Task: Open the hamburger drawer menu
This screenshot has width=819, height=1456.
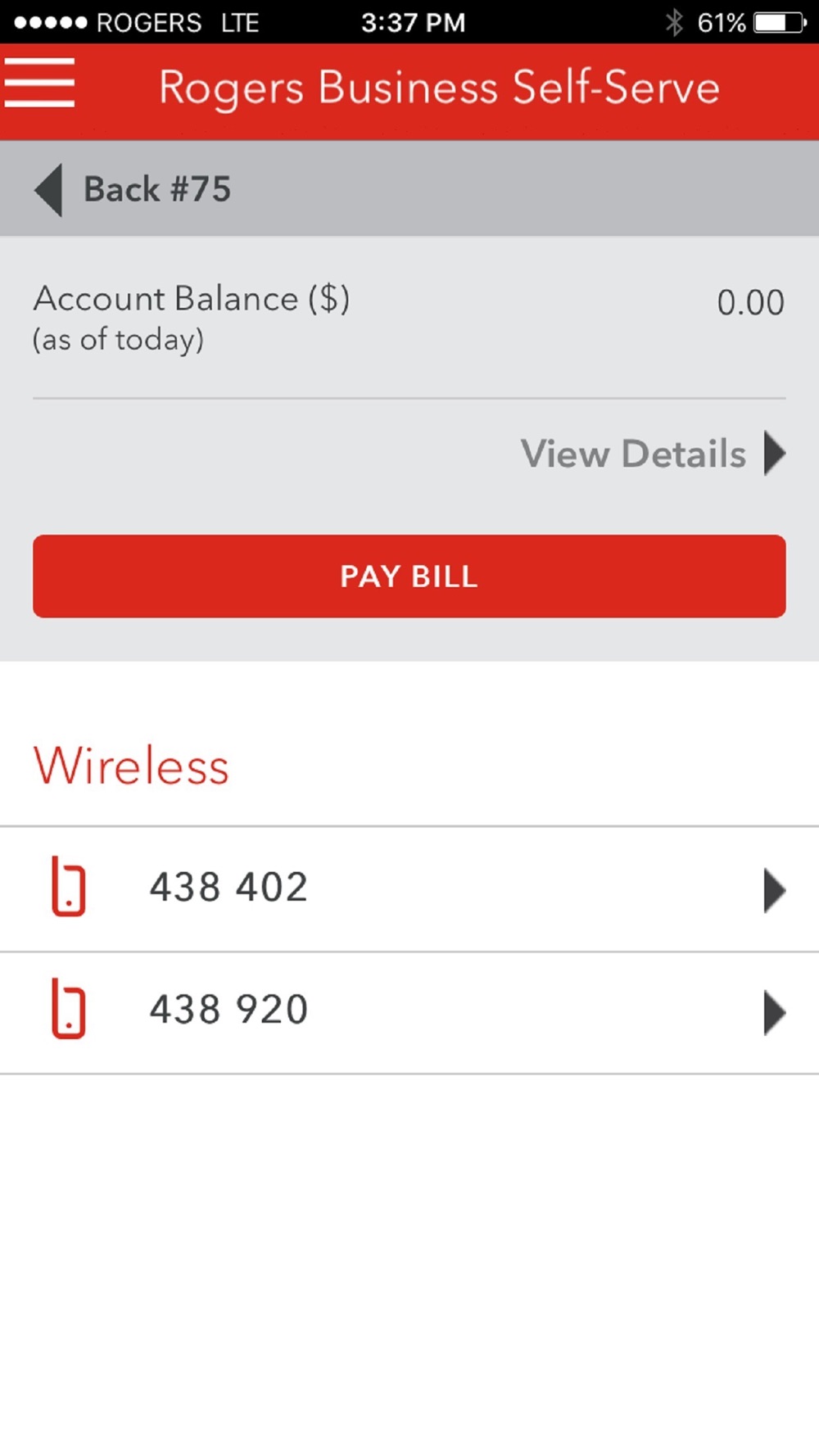Action: click(39, 83)
